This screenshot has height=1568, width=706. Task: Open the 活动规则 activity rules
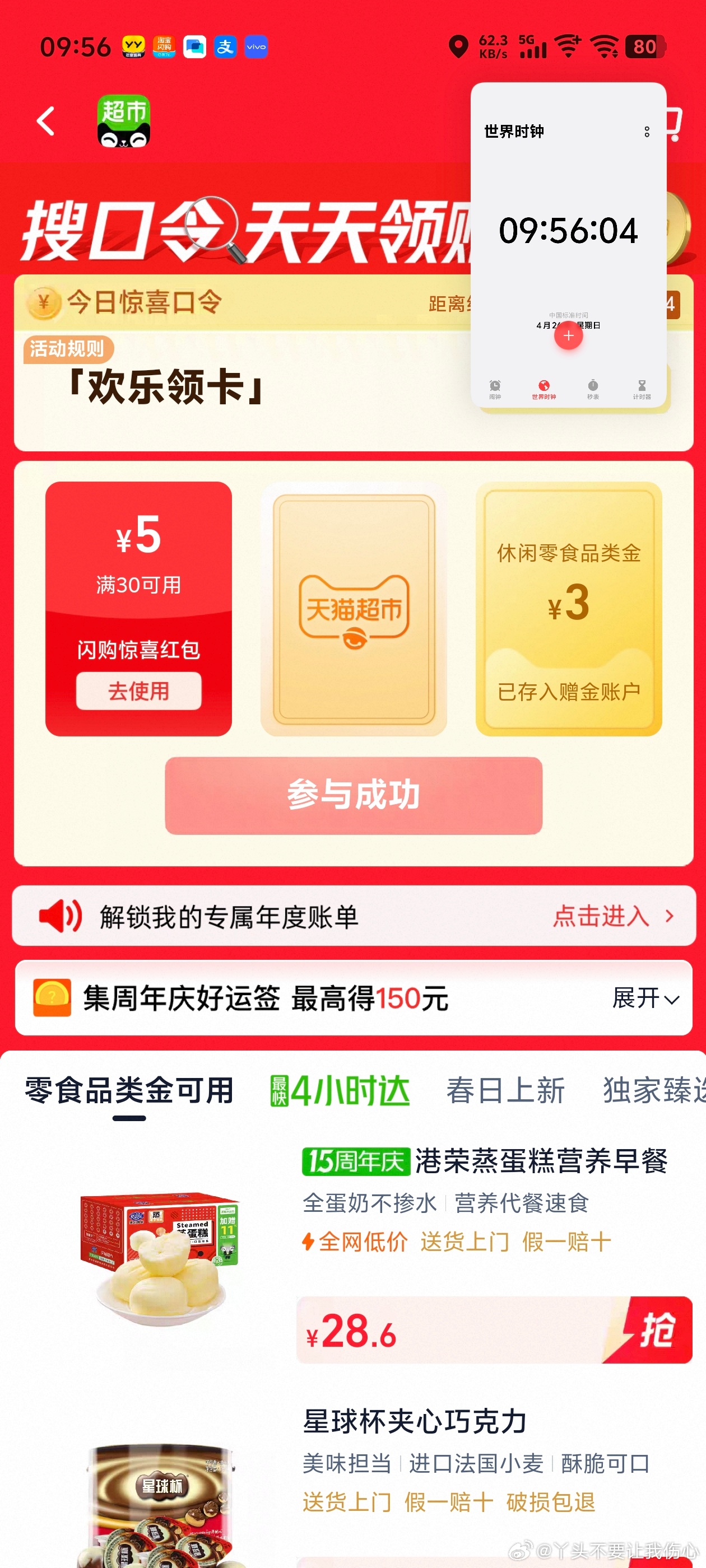click(x=67, y=349)
